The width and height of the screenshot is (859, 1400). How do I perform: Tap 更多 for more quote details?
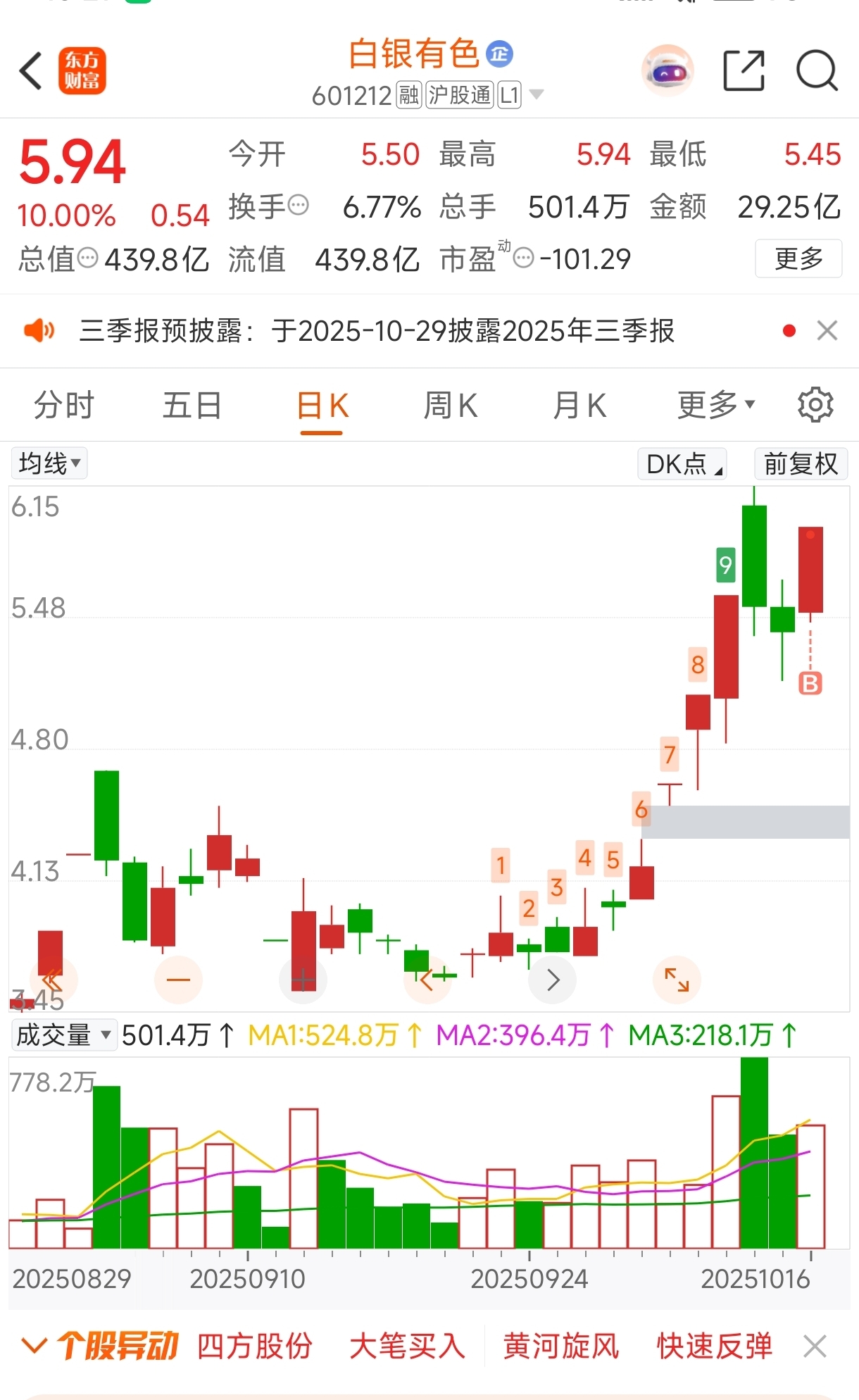coord(798,258)
